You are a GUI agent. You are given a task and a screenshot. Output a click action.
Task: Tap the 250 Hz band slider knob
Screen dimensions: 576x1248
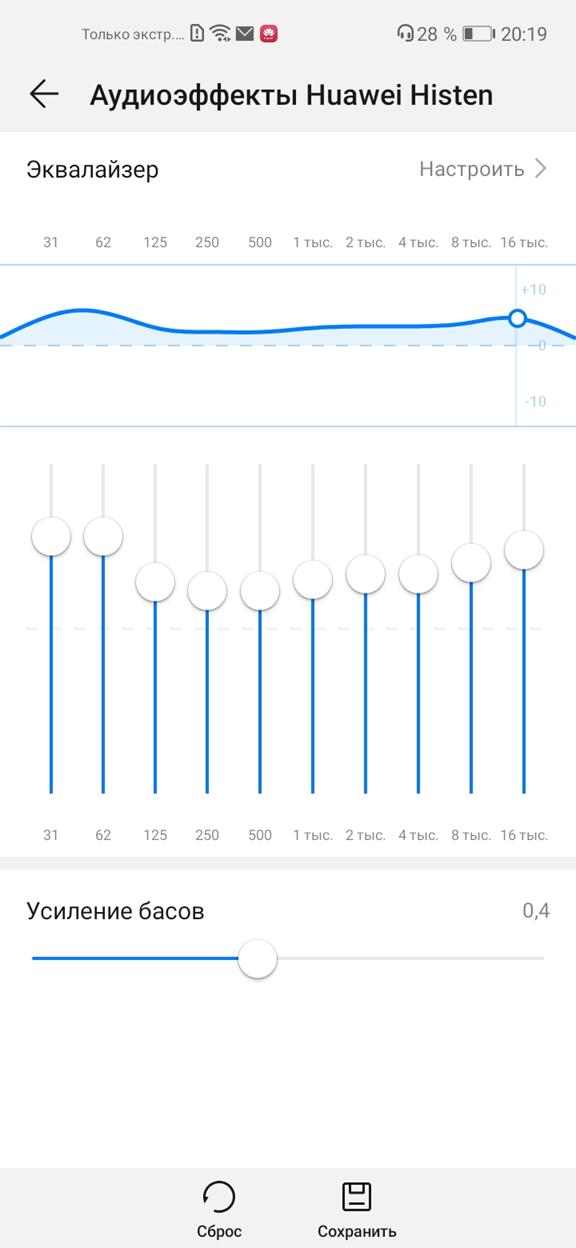coord(207,590)
